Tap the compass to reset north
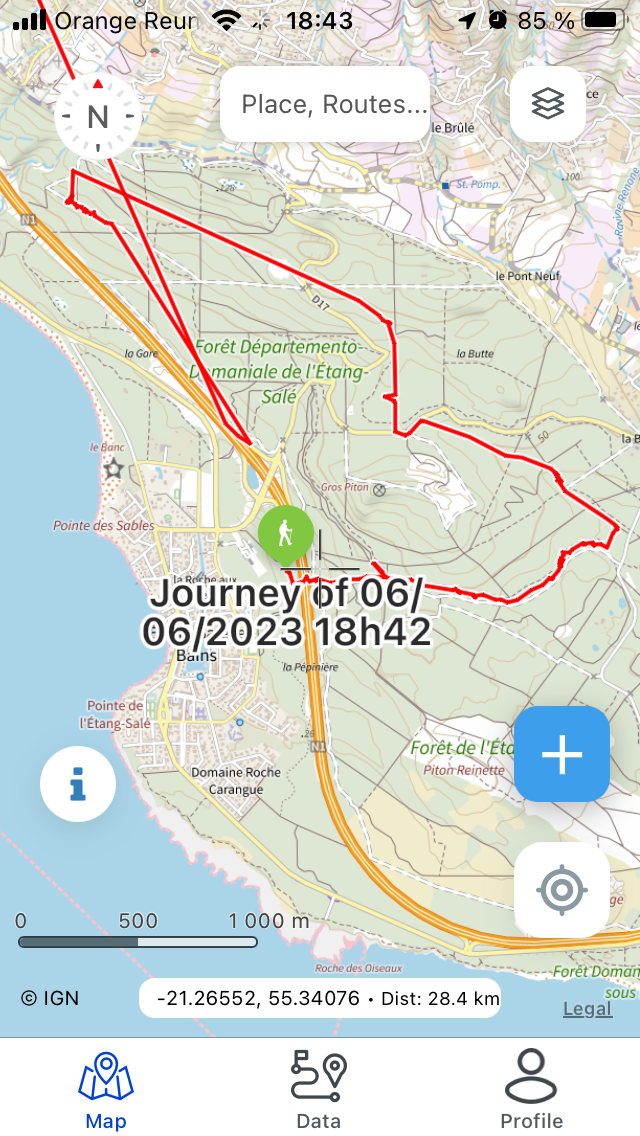 pyautogui.click(x=98, y=116)
